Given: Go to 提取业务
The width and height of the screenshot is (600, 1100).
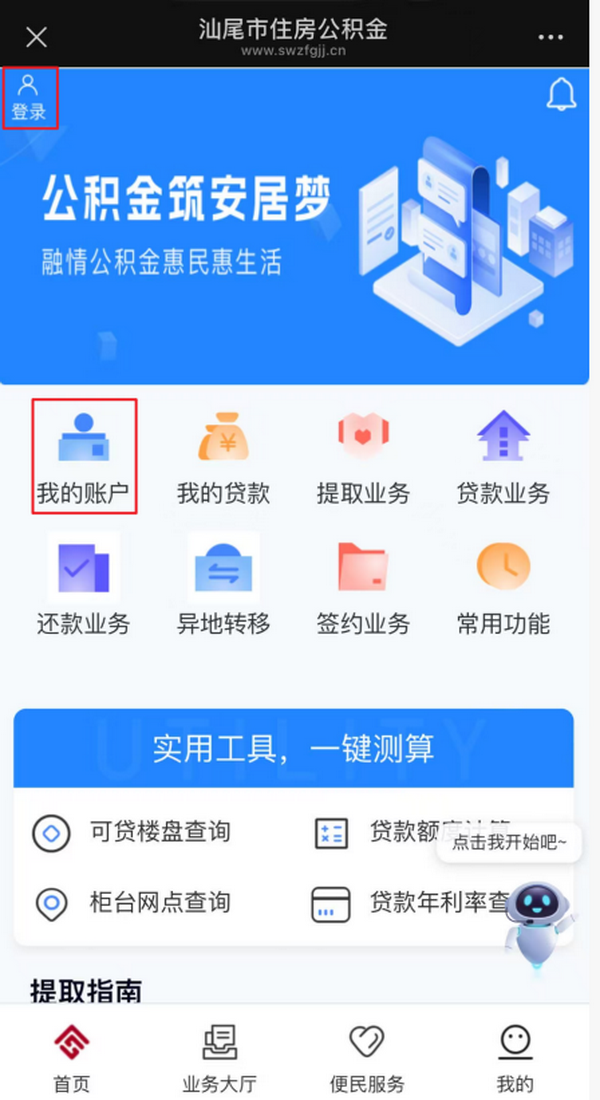Looking at the screenshot, I should point(363,456).
